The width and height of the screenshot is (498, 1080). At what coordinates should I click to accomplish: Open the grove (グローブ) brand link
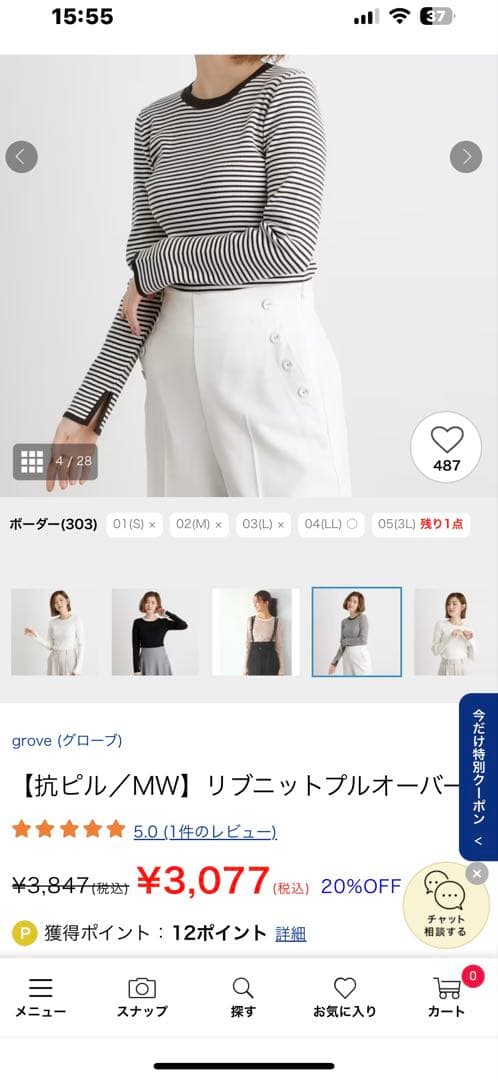point(67,741)
